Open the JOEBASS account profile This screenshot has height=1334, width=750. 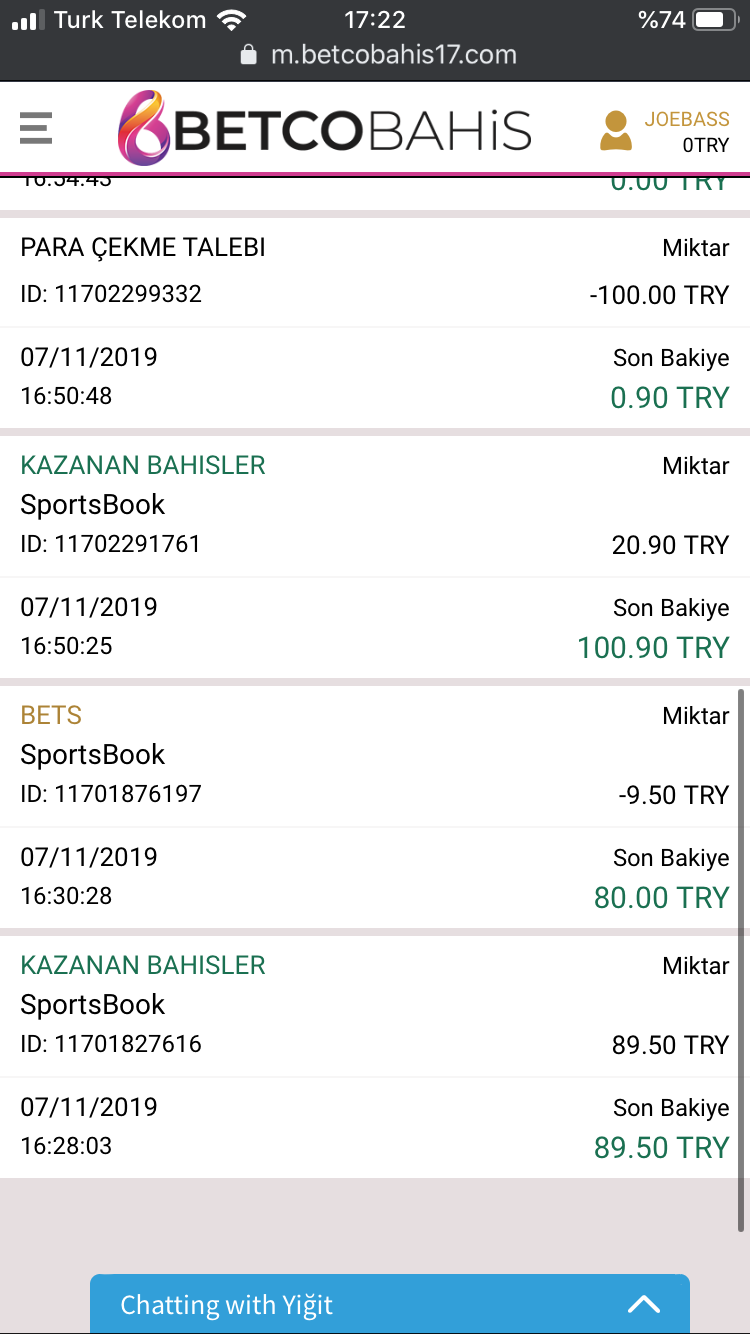(x=665, y=131)
